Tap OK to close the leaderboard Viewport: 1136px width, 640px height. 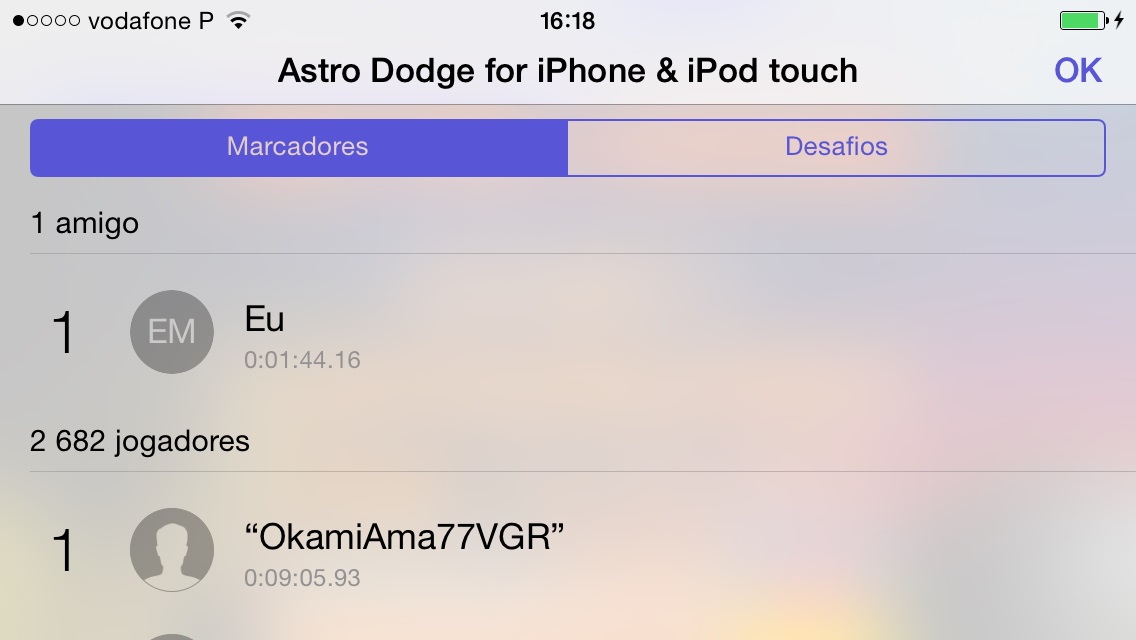1077,71
